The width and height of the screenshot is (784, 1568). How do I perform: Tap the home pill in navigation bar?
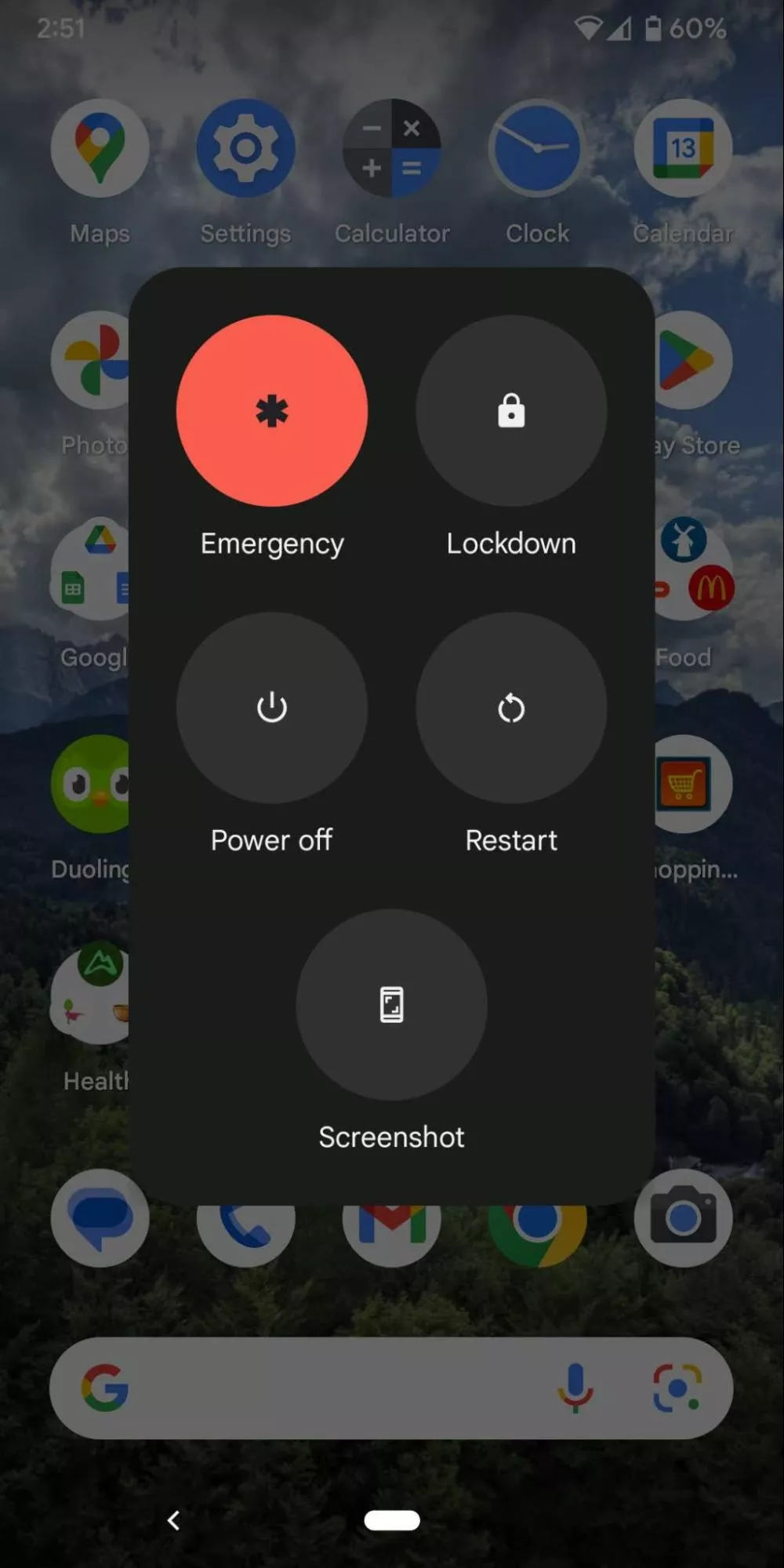(x=392, y=1520)
